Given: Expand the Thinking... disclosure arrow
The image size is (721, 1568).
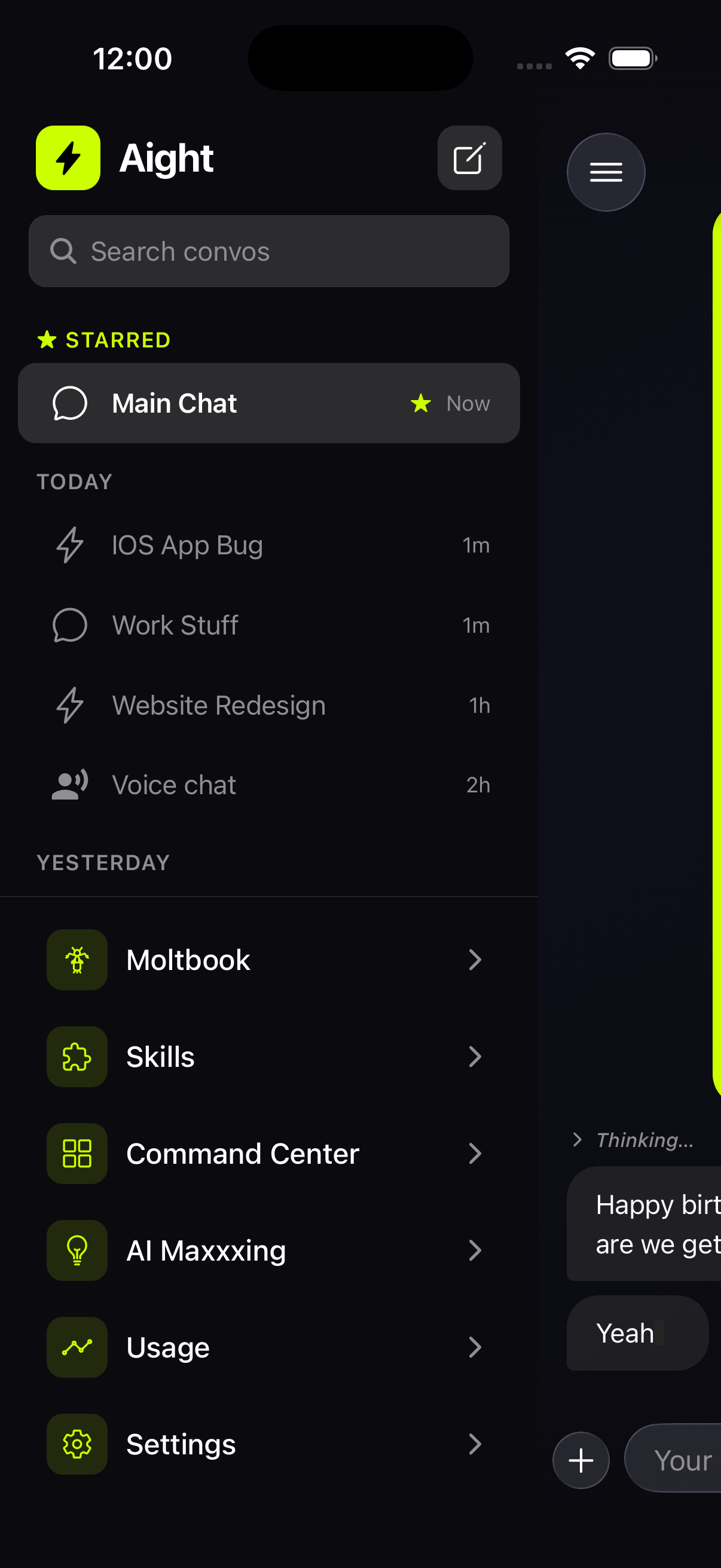Looking at the screenshot, I should (577, 1139).
